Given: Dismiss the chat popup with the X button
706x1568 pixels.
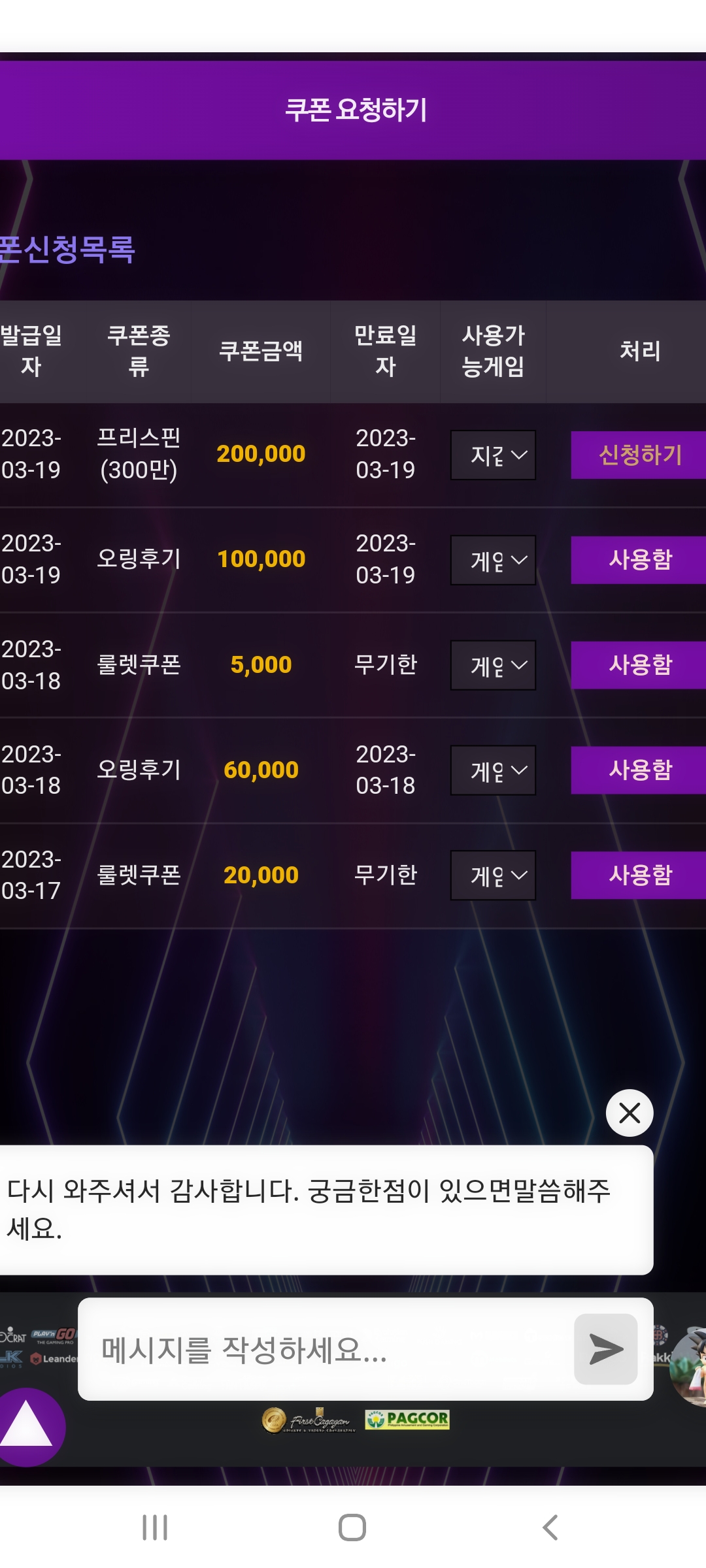Looking at the screenshot, I should click(630, 1113).
